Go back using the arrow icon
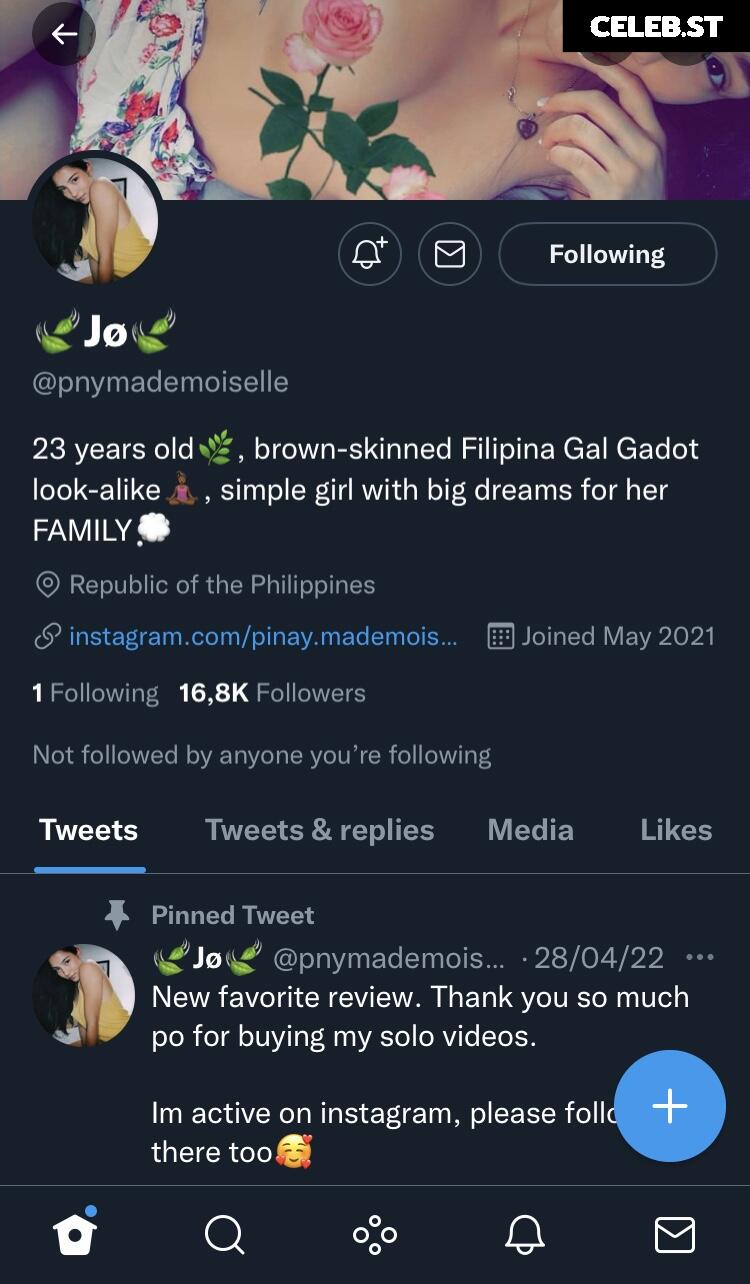This screenshot has height=1284, width=750. click(x=64, y=35)
